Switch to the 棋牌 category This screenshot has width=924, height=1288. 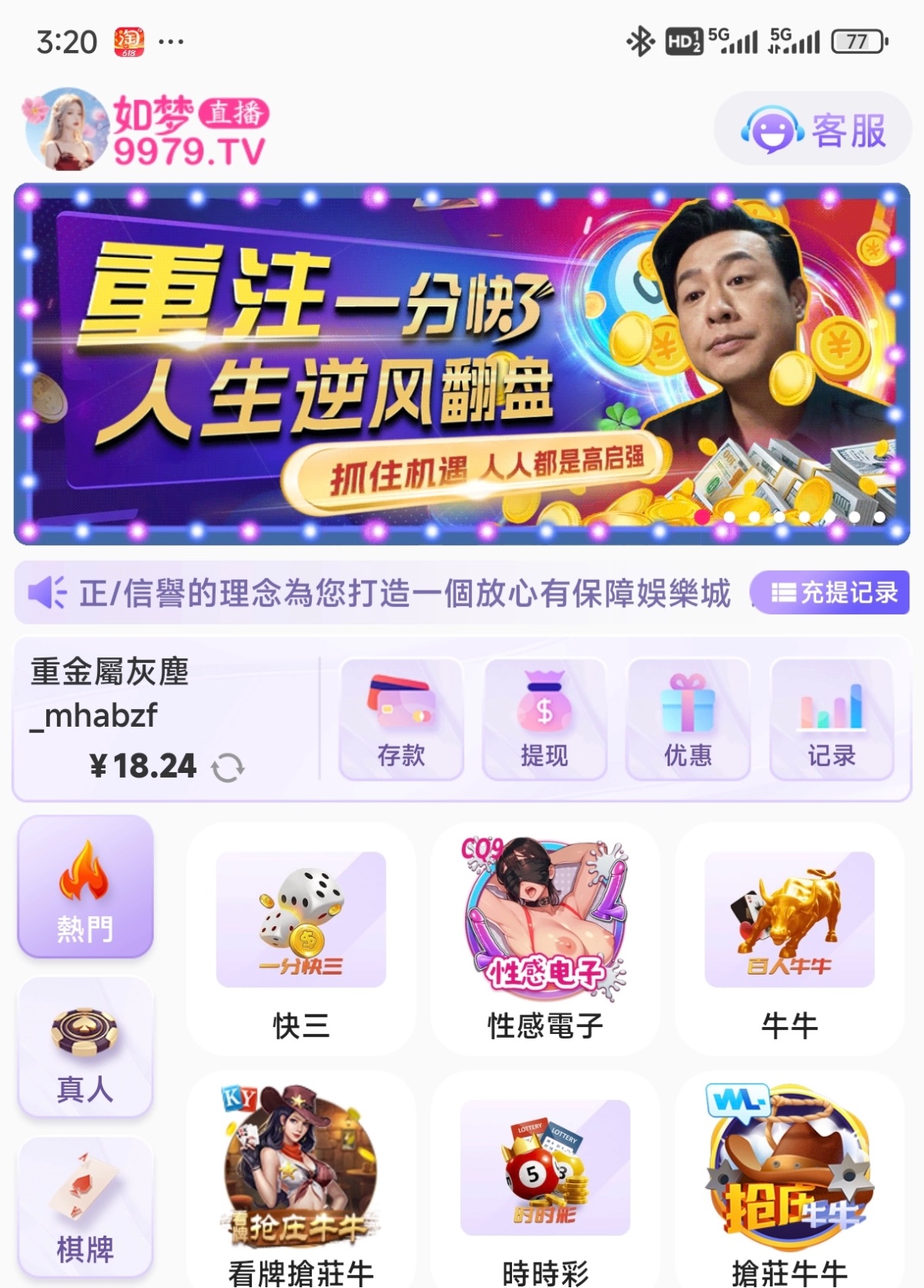[85, 1206]
